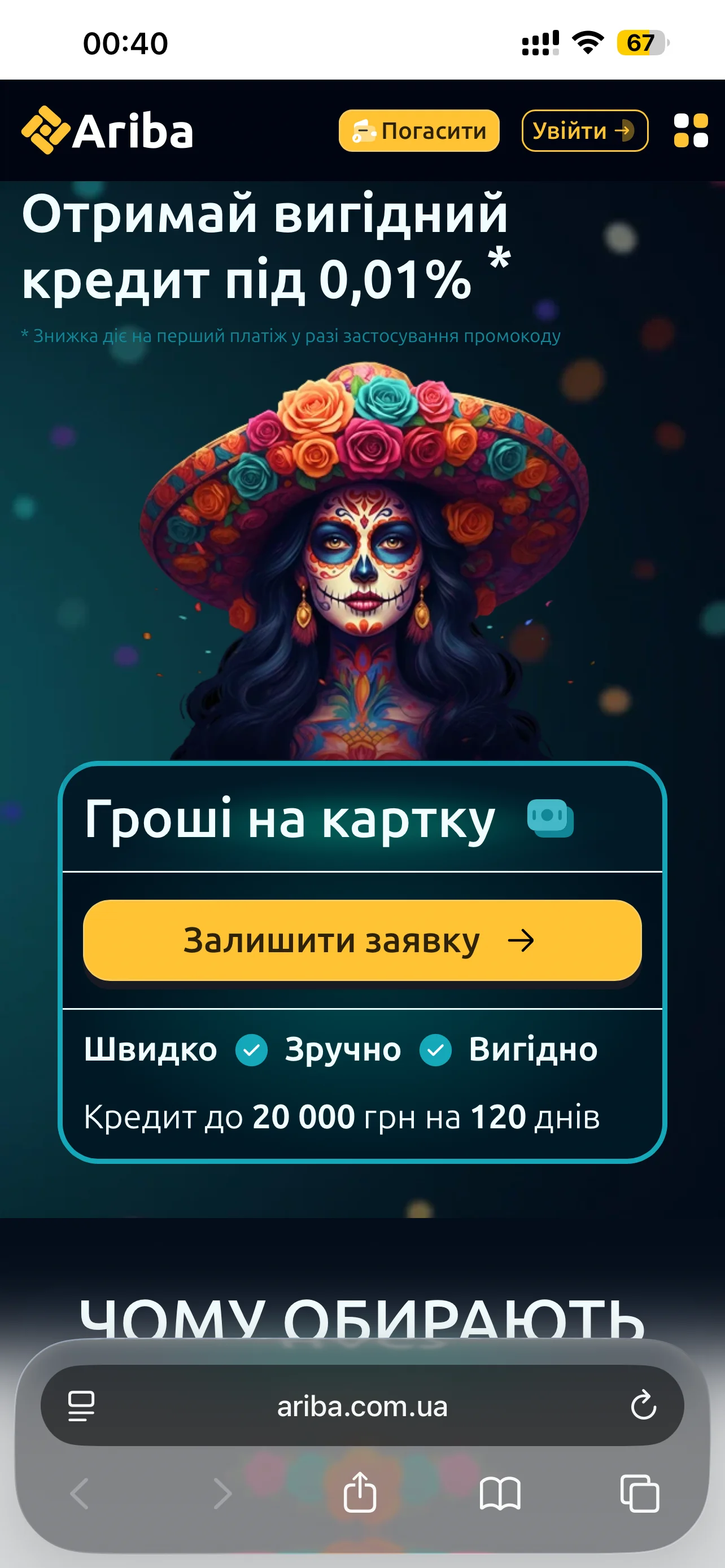Share this page via Safari
Viewport: 725px width, 1568px height.
(360, 1492)
